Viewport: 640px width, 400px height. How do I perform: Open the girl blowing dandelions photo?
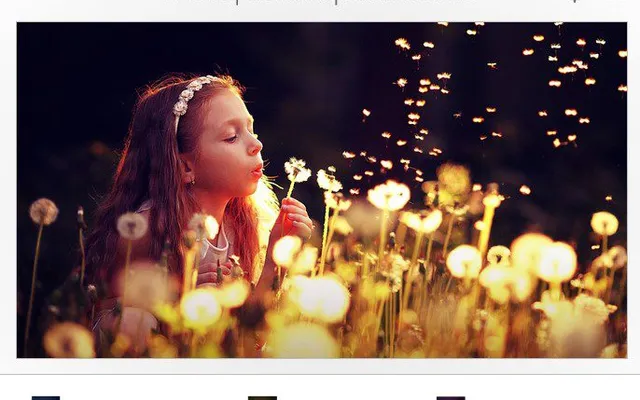(321, 190)
